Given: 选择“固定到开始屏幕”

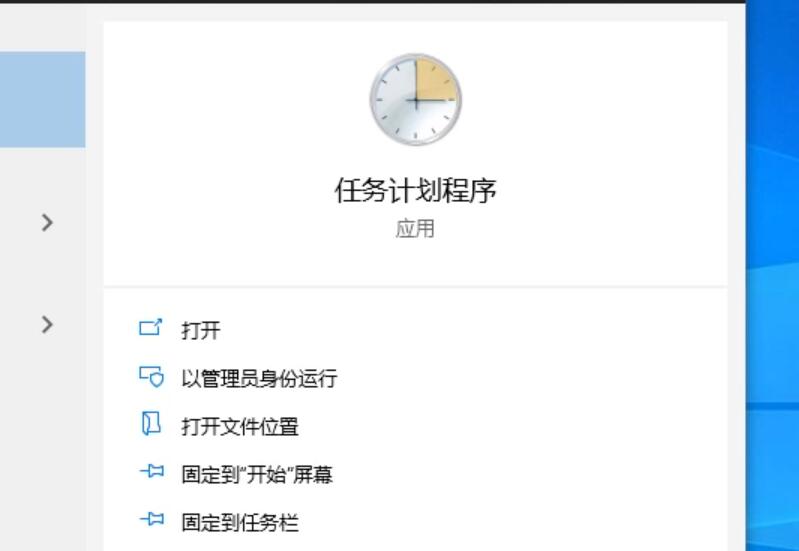Looking at the screenshot, I should (256, 474).
